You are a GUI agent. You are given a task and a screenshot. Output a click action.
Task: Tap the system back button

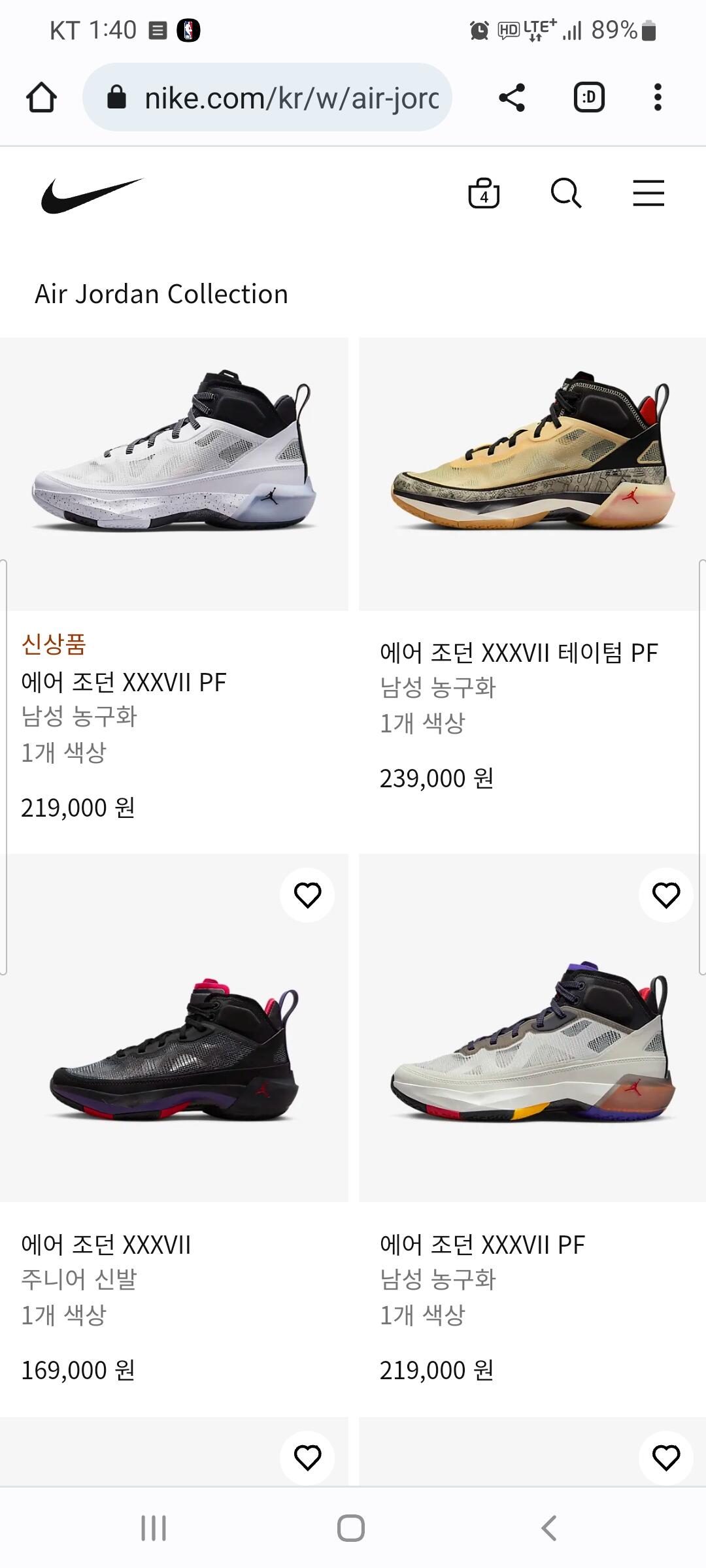[x=549, y=1528]
